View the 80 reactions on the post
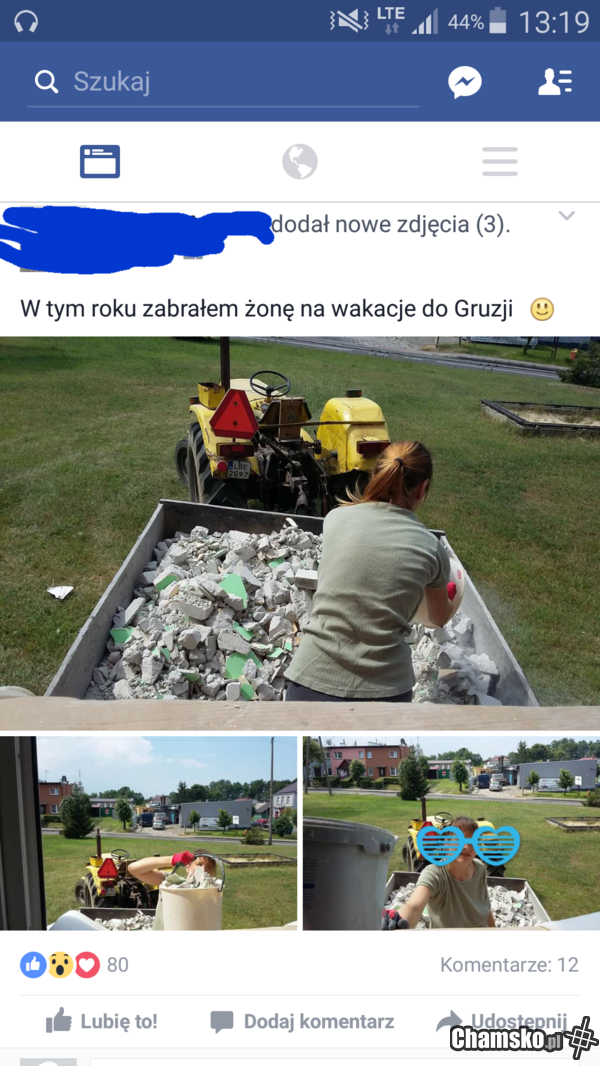600x1066 pixels. pyautogui.click(x=75, y=965)
